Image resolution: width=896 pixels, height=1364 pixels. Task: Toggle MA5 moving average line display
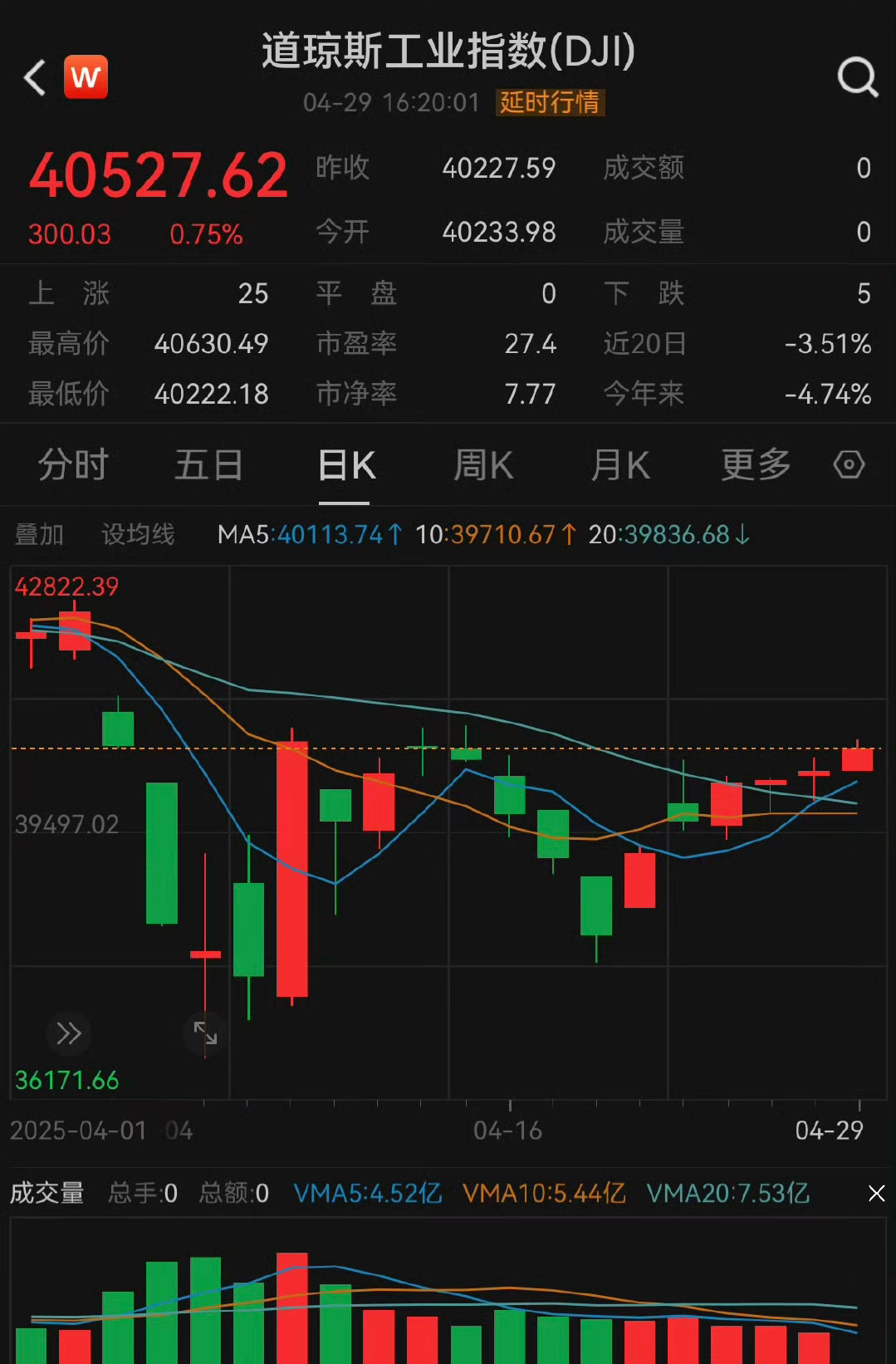click(307, 535)
